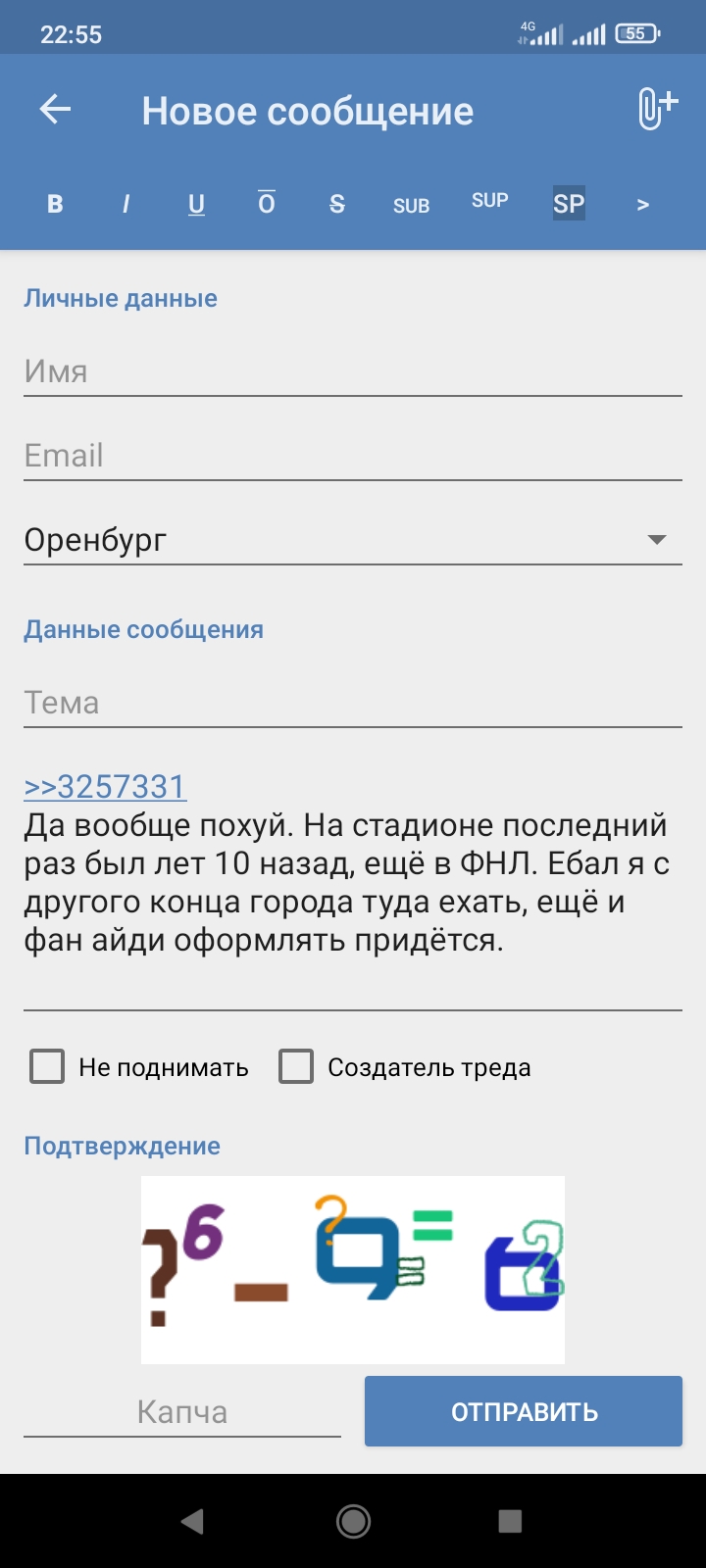Image resolution: width=706 pixels, height=1568 pixels.
Task: Focus the Email field
Action: click(353, 456)
